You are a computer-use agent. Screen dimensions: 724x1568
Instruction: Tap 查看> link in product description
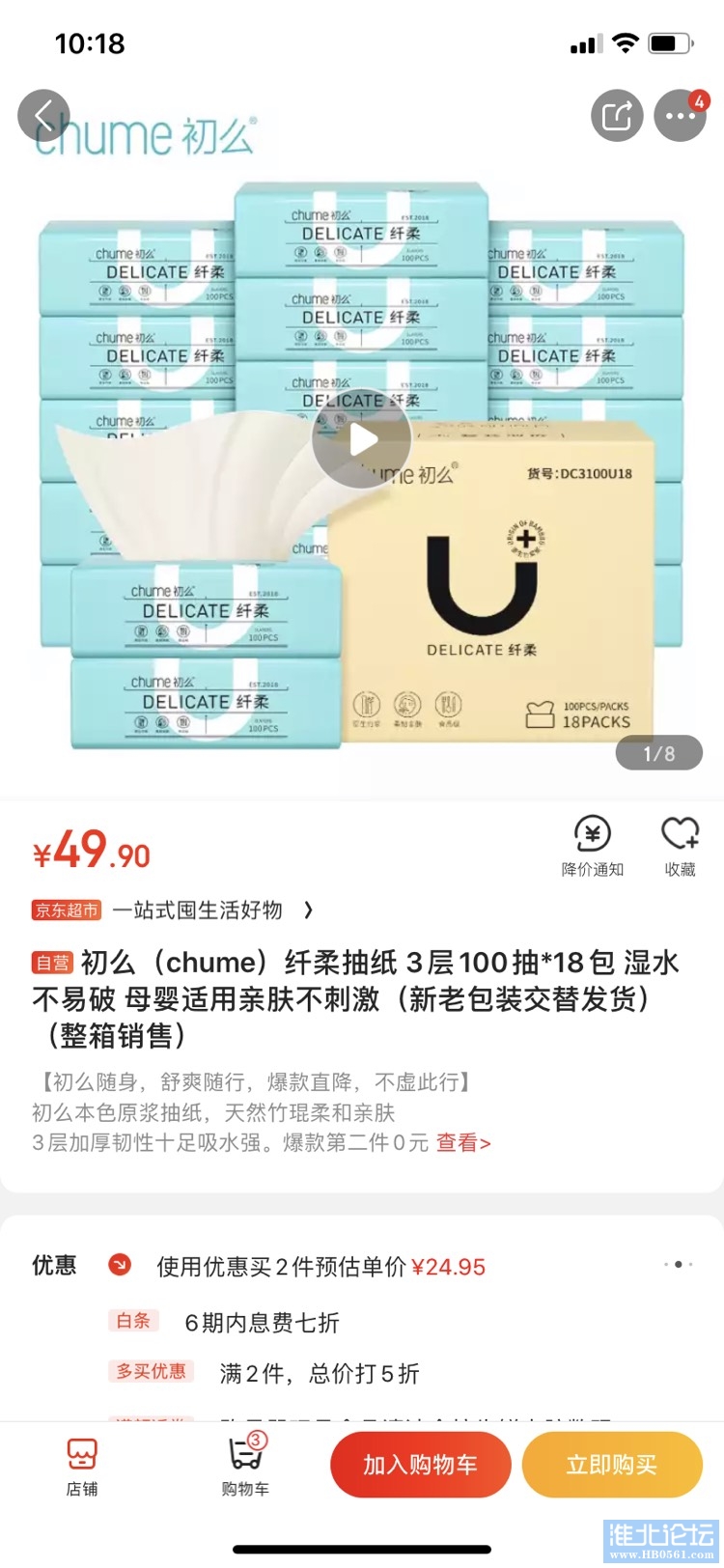coord(463,1143)
